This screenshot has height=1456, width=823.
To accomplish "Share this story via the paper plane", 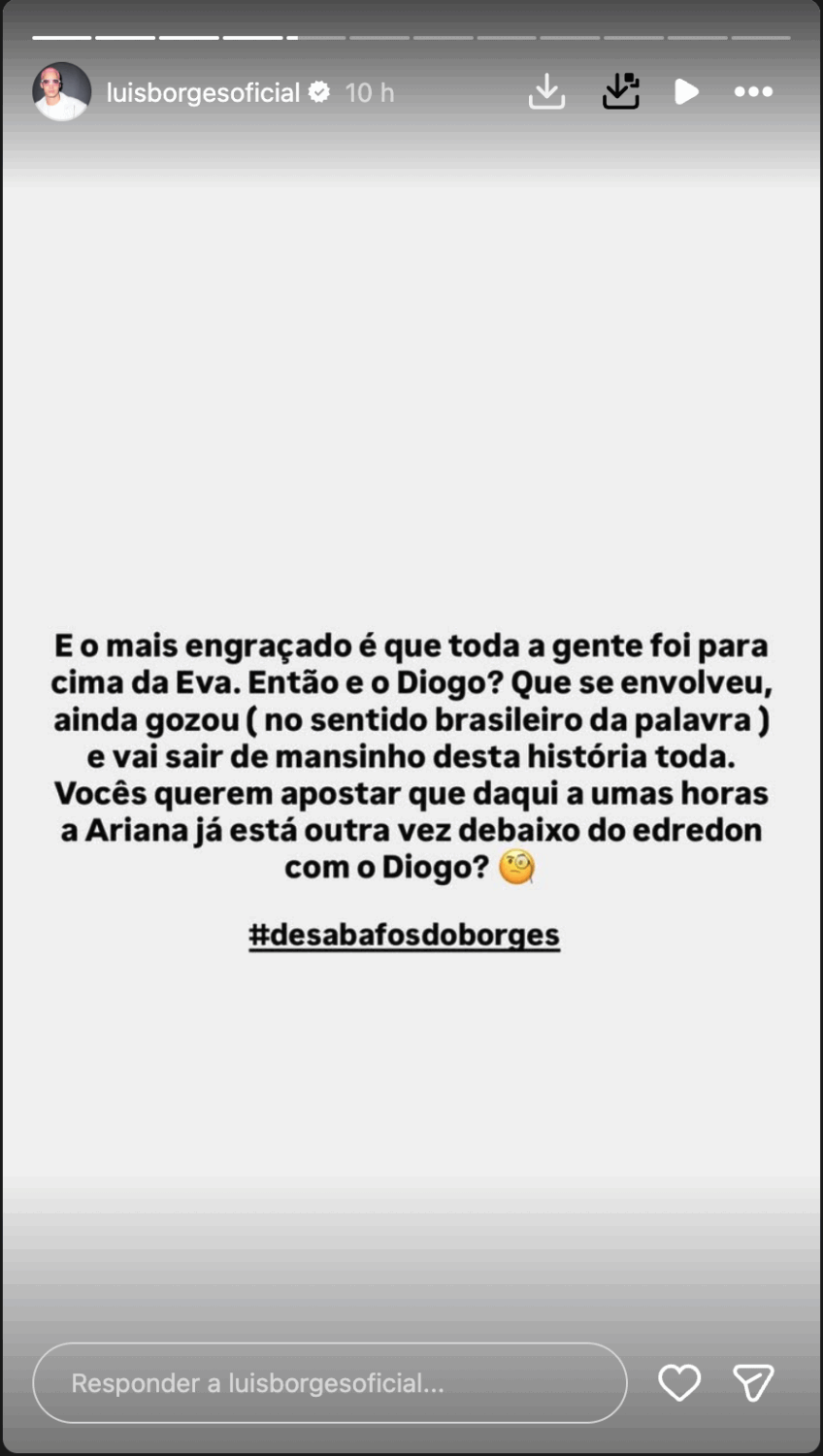I will (753, 1382).
